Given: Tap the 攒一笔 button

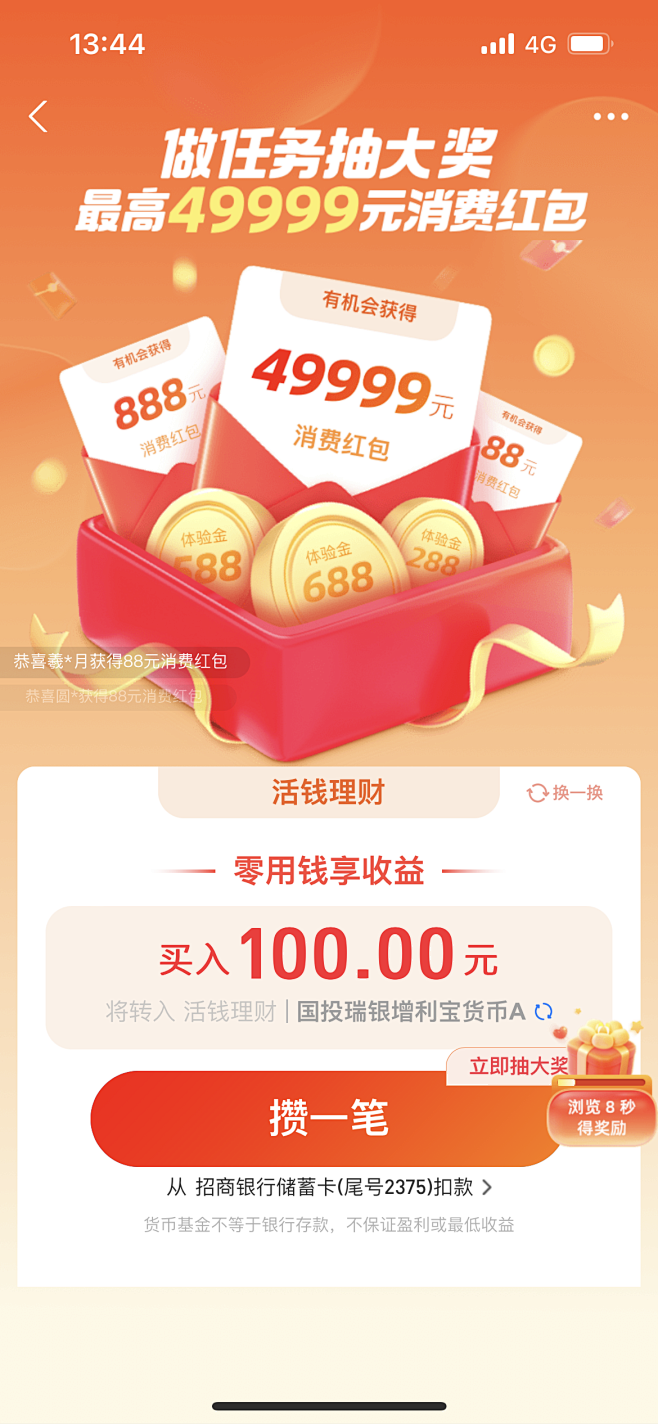Looking at the screenshot, I should point(328,1118).
